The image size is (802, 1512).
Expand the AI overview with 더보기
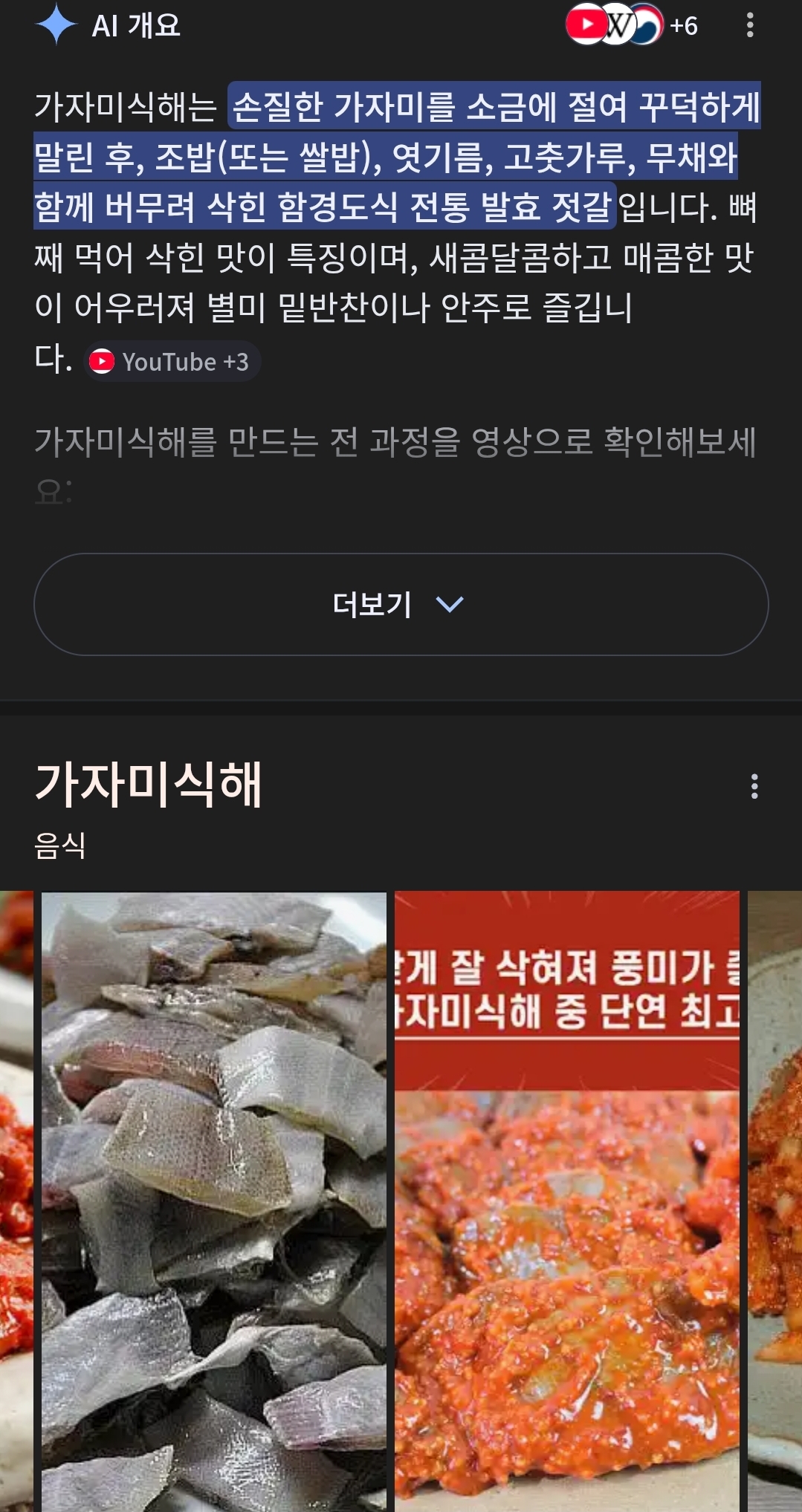point(401,604)
